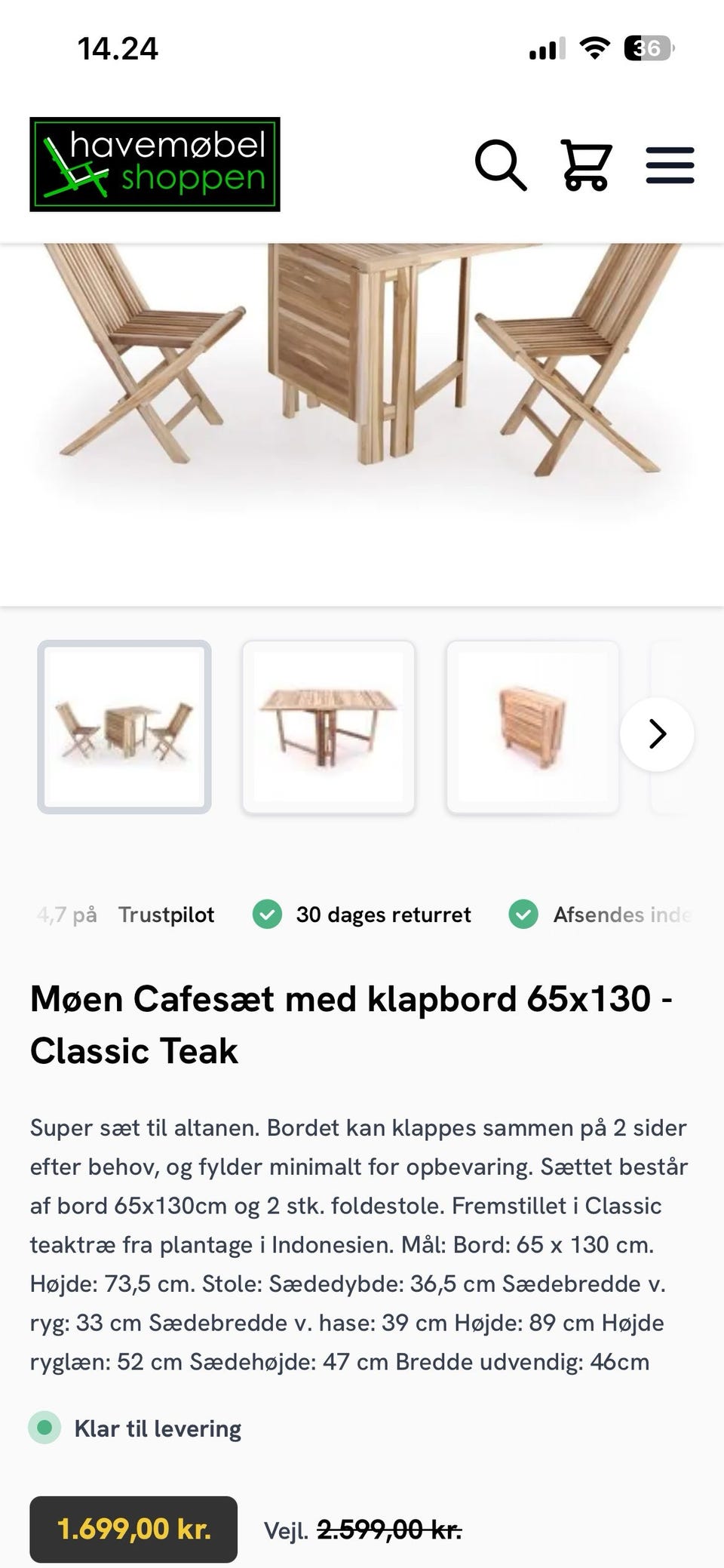The image size is (724, 1568).
Task: Open the Trustpilot rating link
Action: (x=166, y=915)
